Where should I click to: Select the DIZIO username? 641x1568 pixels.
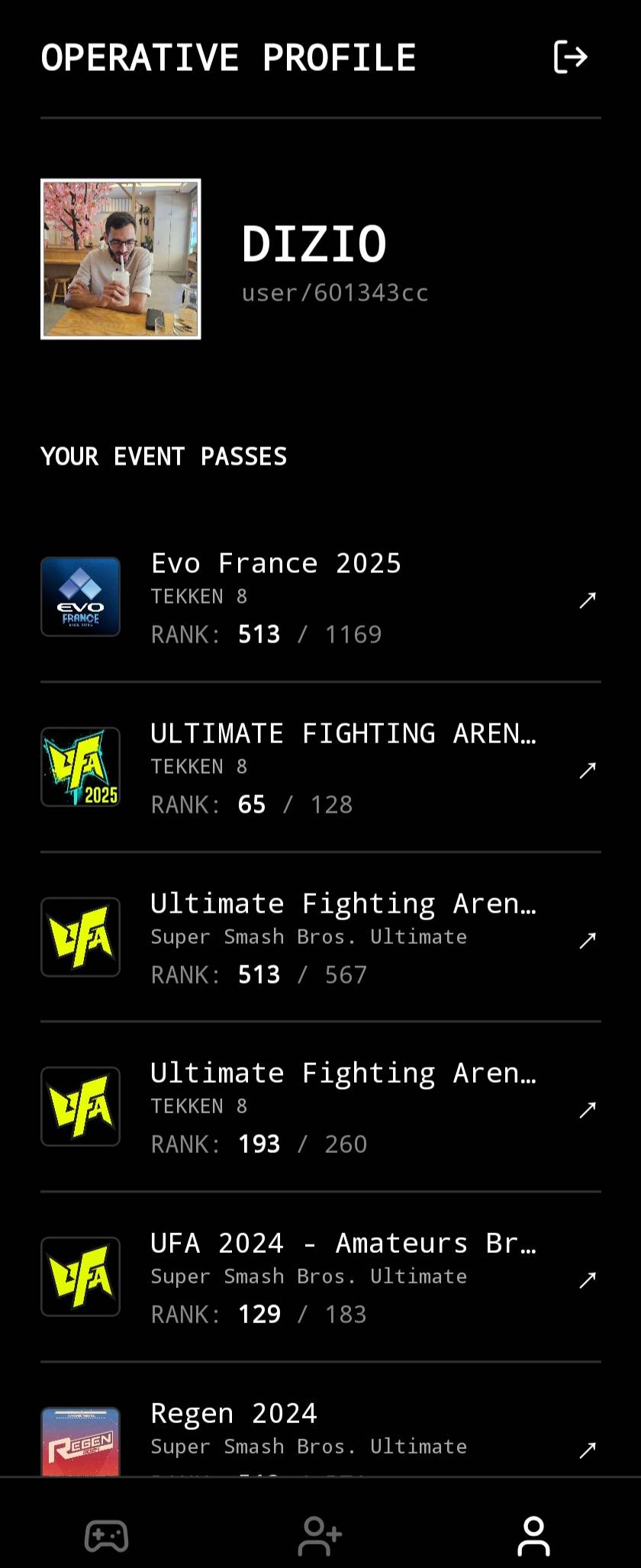[314, 243]
